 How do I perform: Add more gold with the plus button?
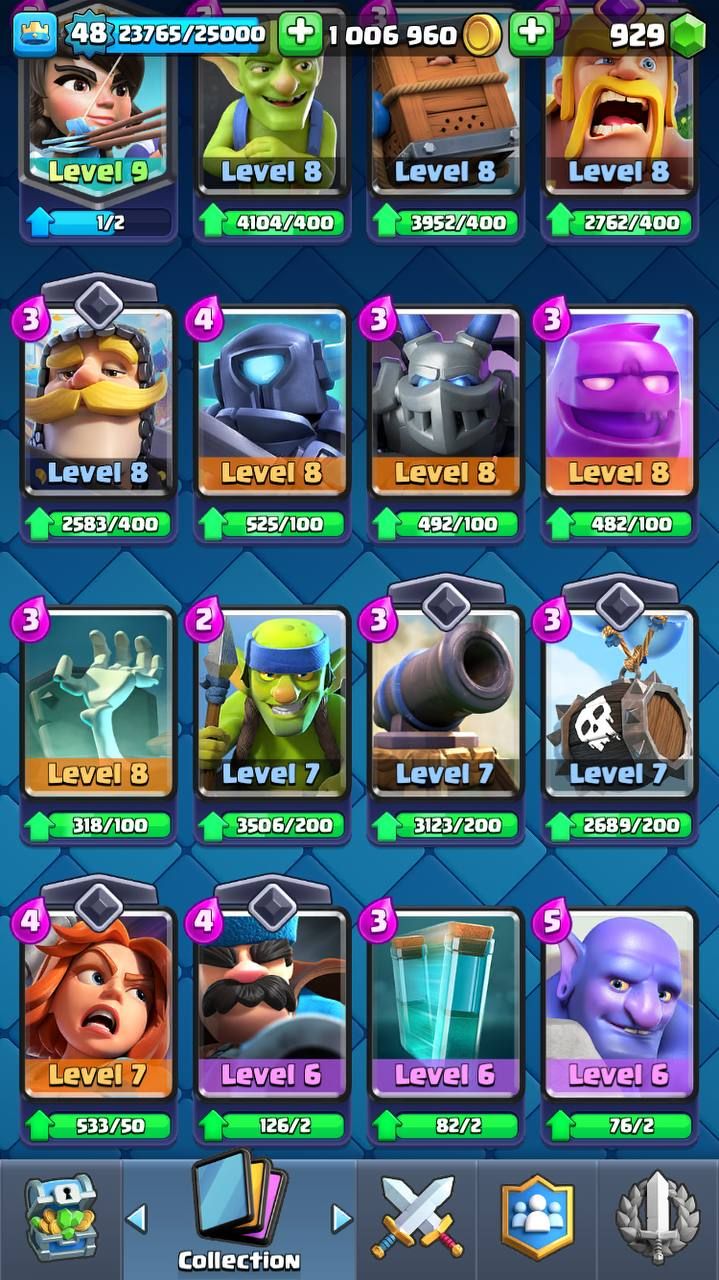point(531,35)
